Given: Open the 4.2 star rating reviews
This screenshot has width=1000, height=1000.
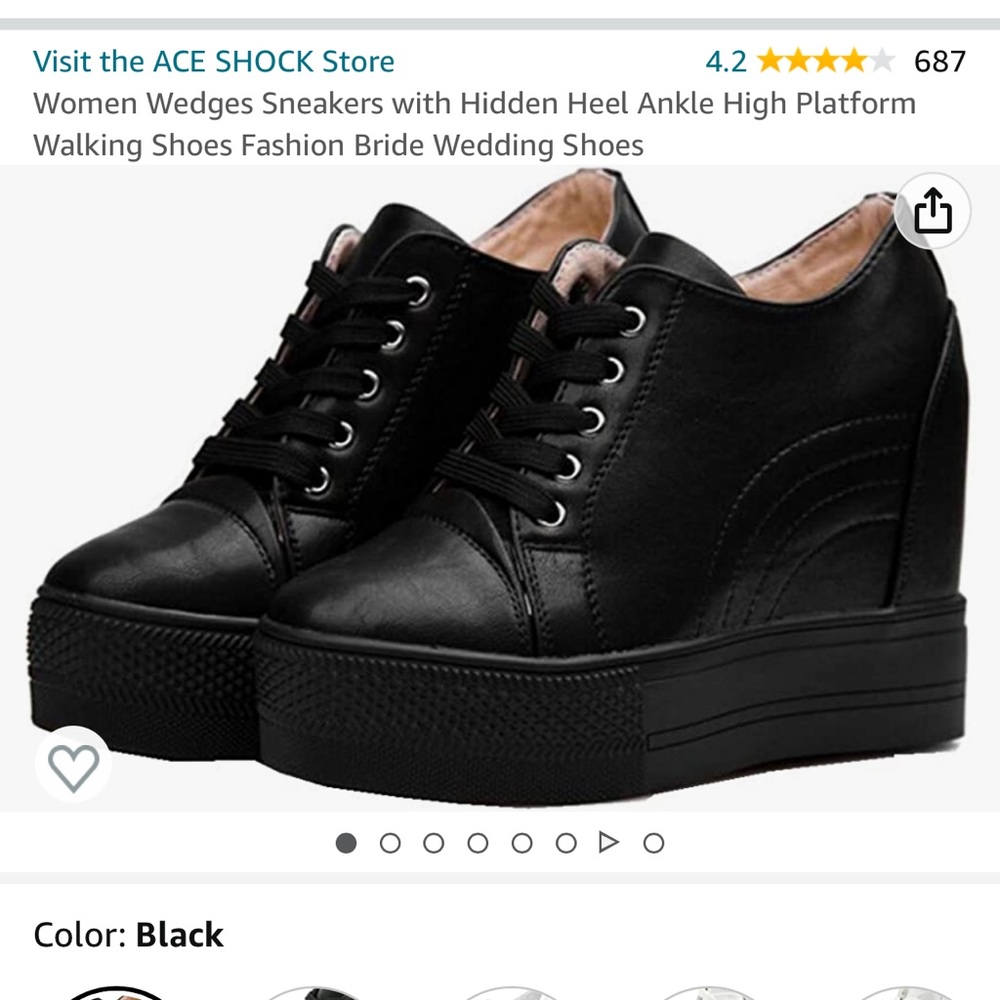Looking at the screenshot, I should click(x=835, y=62).
